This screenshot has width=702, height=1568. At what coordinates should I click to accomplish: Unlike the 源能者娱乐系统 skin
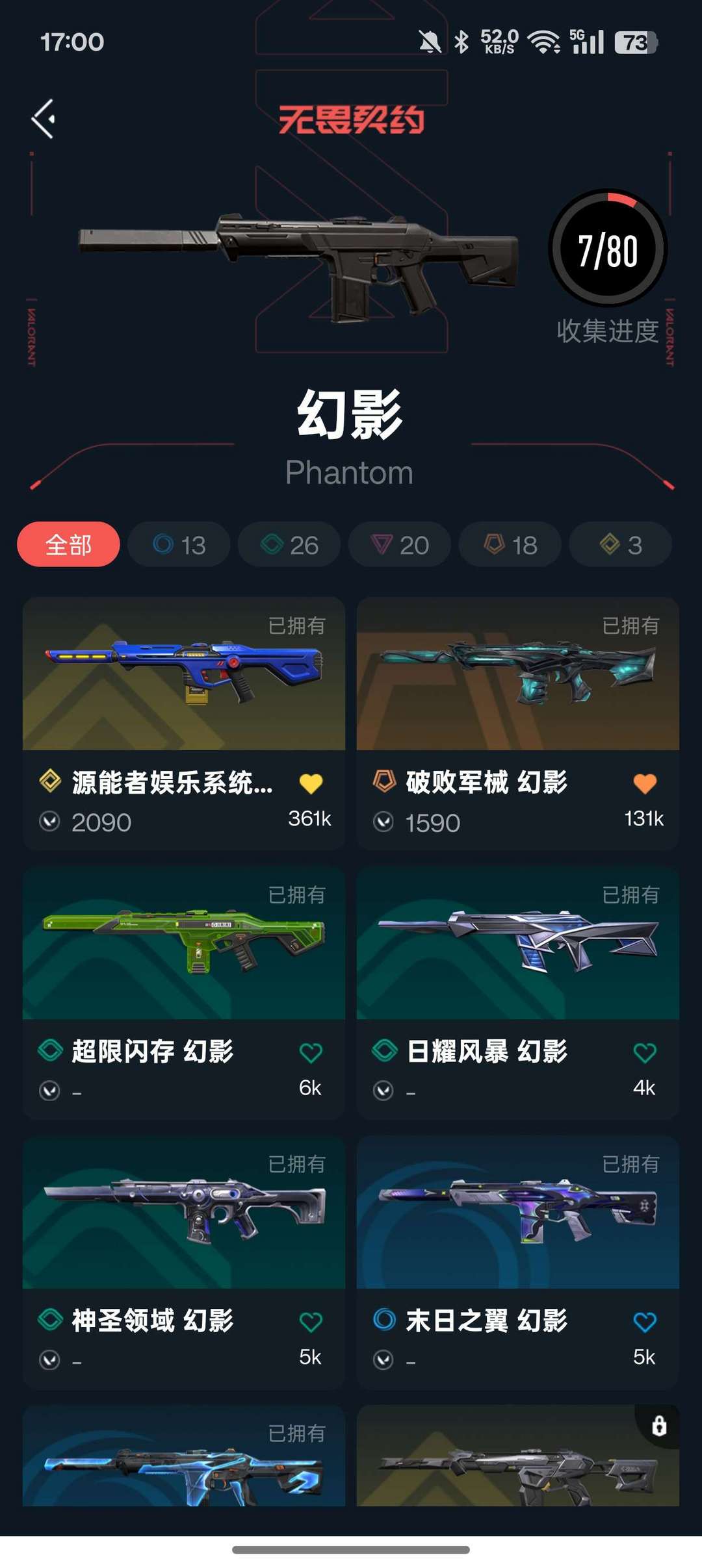point(311,783)
